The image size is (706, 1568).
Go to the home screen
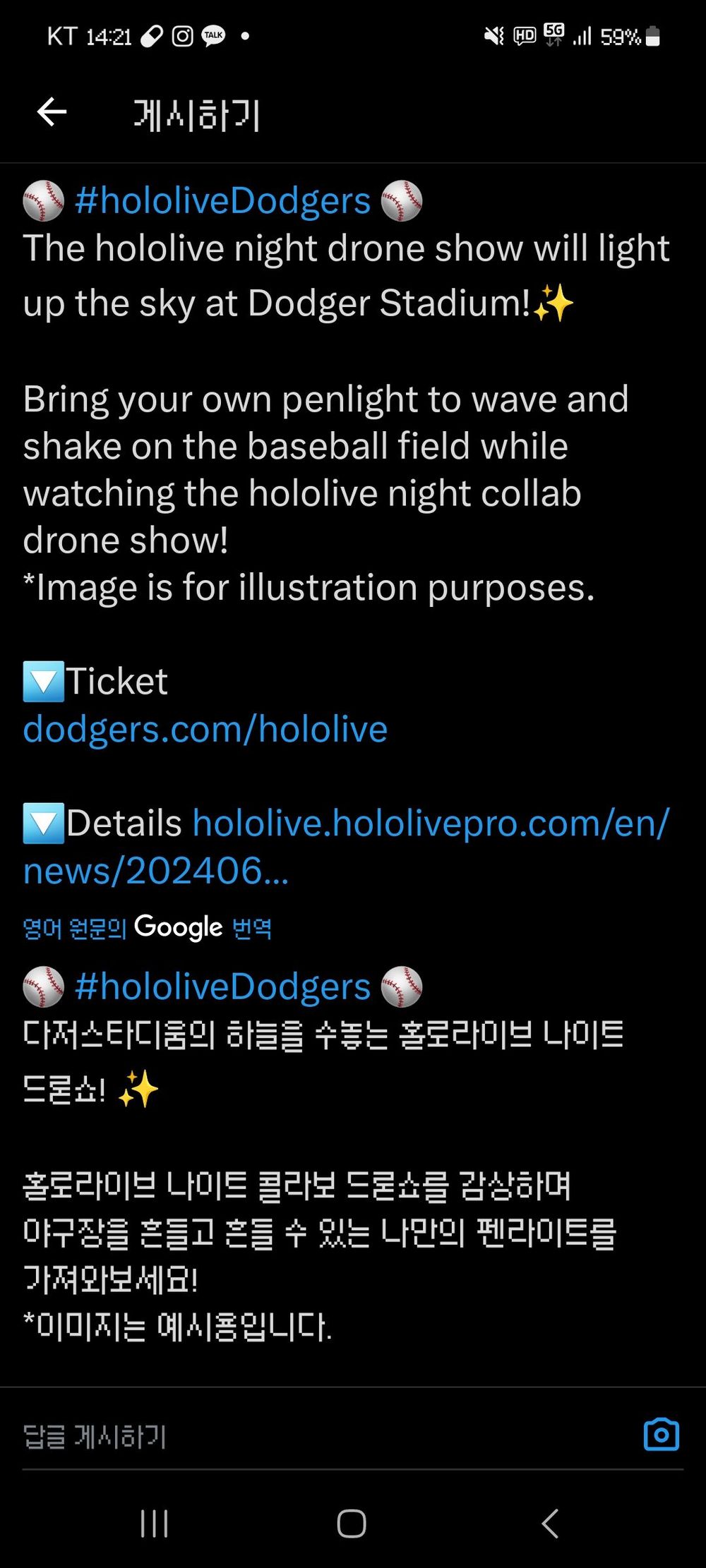point(352,1524)
